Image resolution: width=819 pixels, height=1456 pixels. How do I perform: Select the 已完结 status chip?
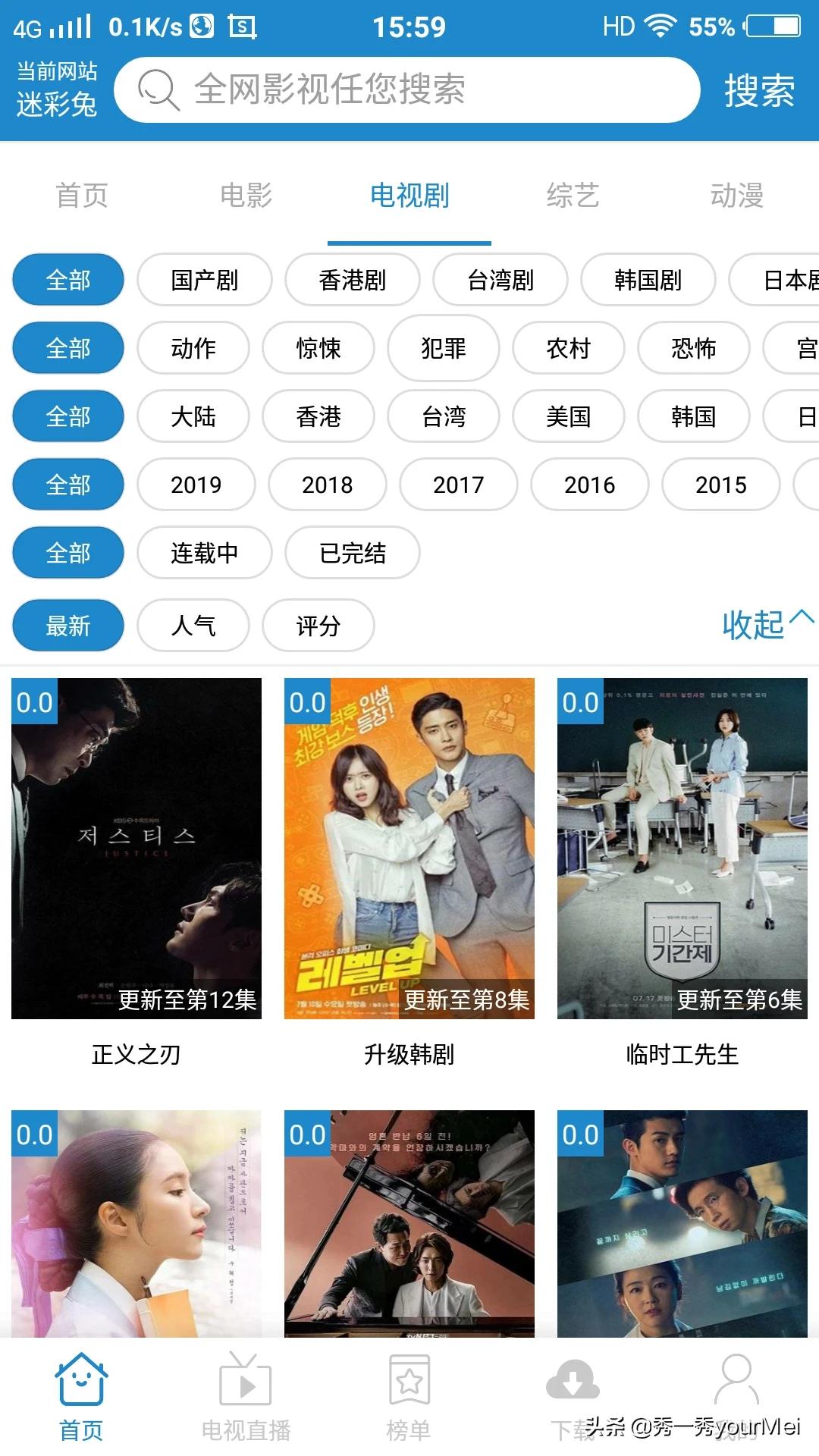[352, 553]
